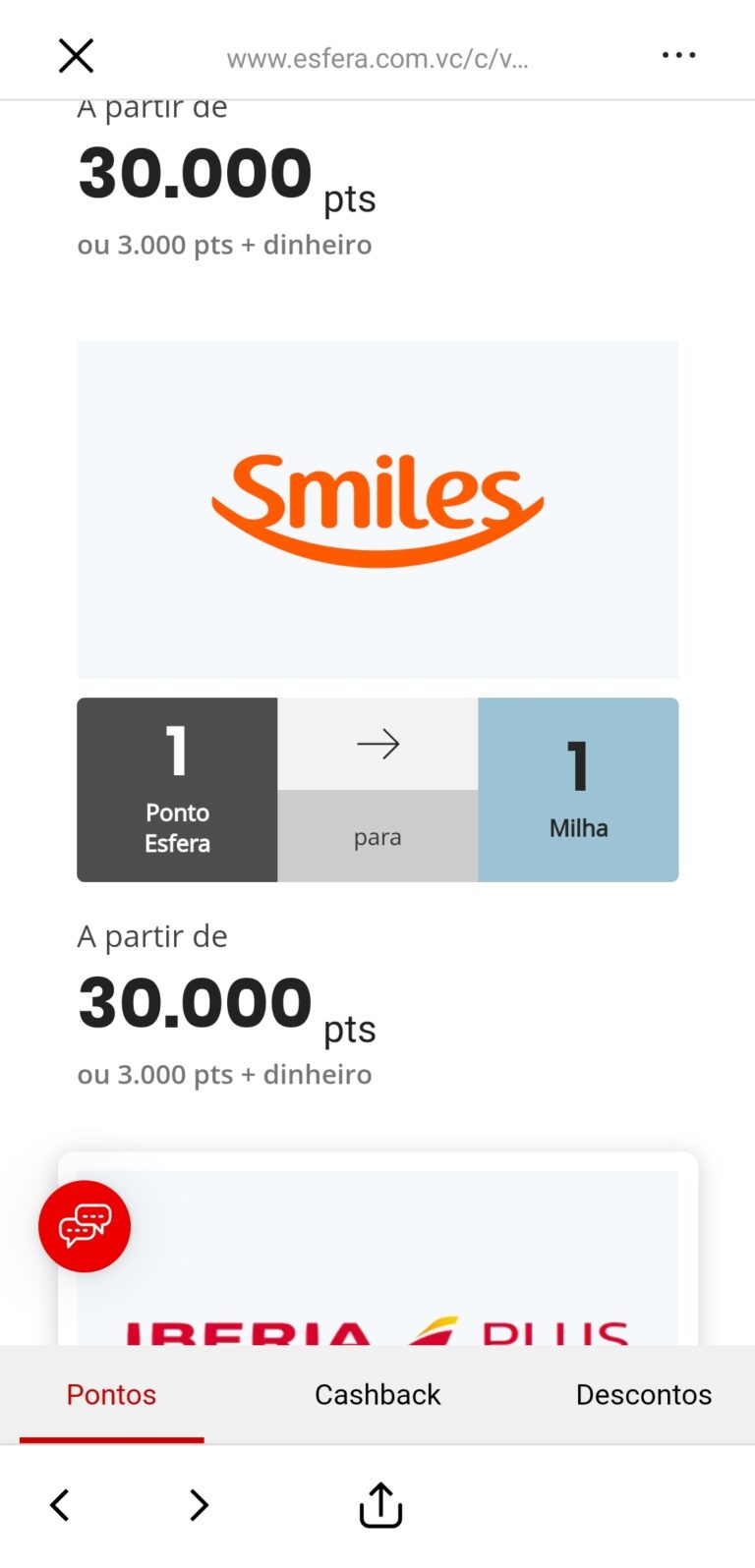Tap 'ou 3.000 pts + dinheiro' option
The height and width of the screenshot is (1568, 755).
click(224, 1074)
